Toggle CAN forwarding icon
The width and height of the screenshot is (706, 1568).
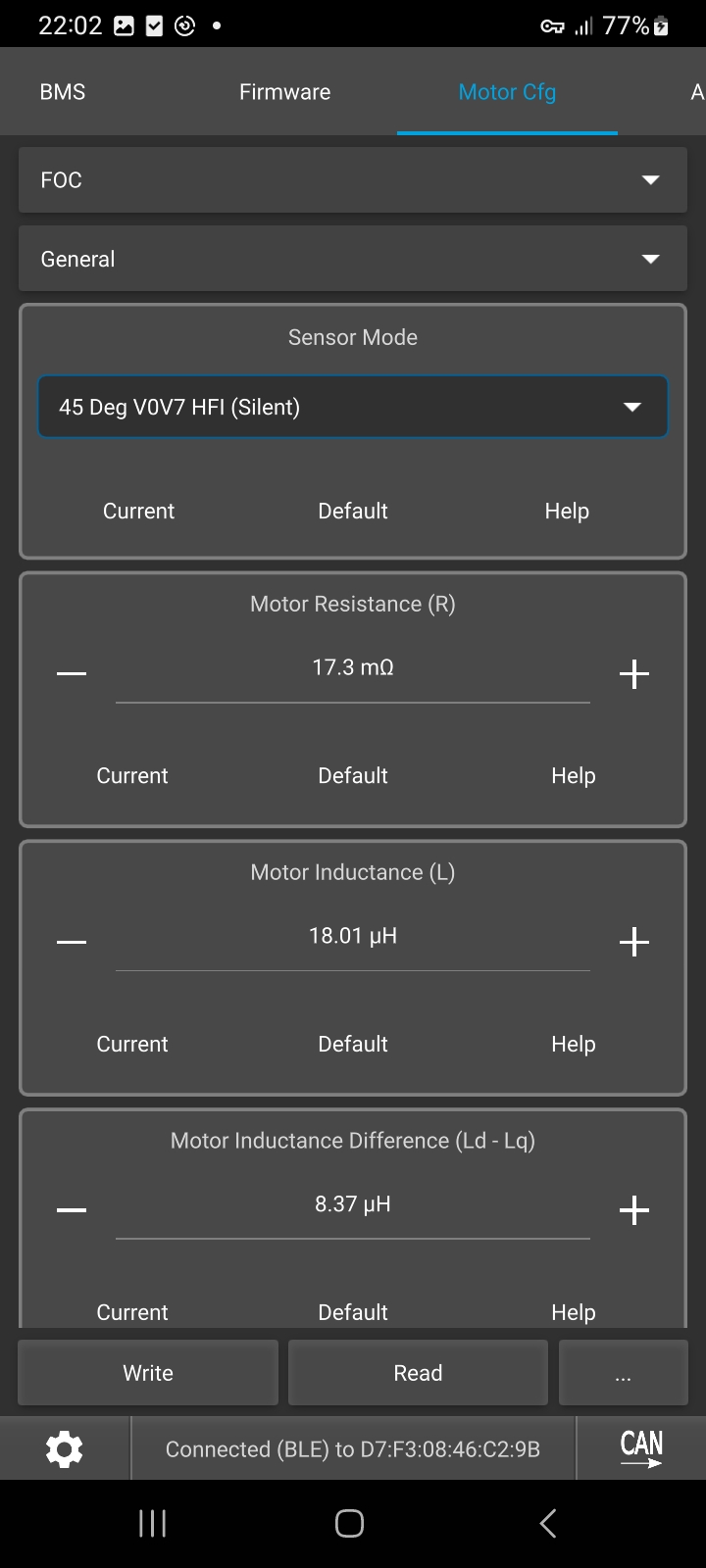click(x=641, y=1448)
